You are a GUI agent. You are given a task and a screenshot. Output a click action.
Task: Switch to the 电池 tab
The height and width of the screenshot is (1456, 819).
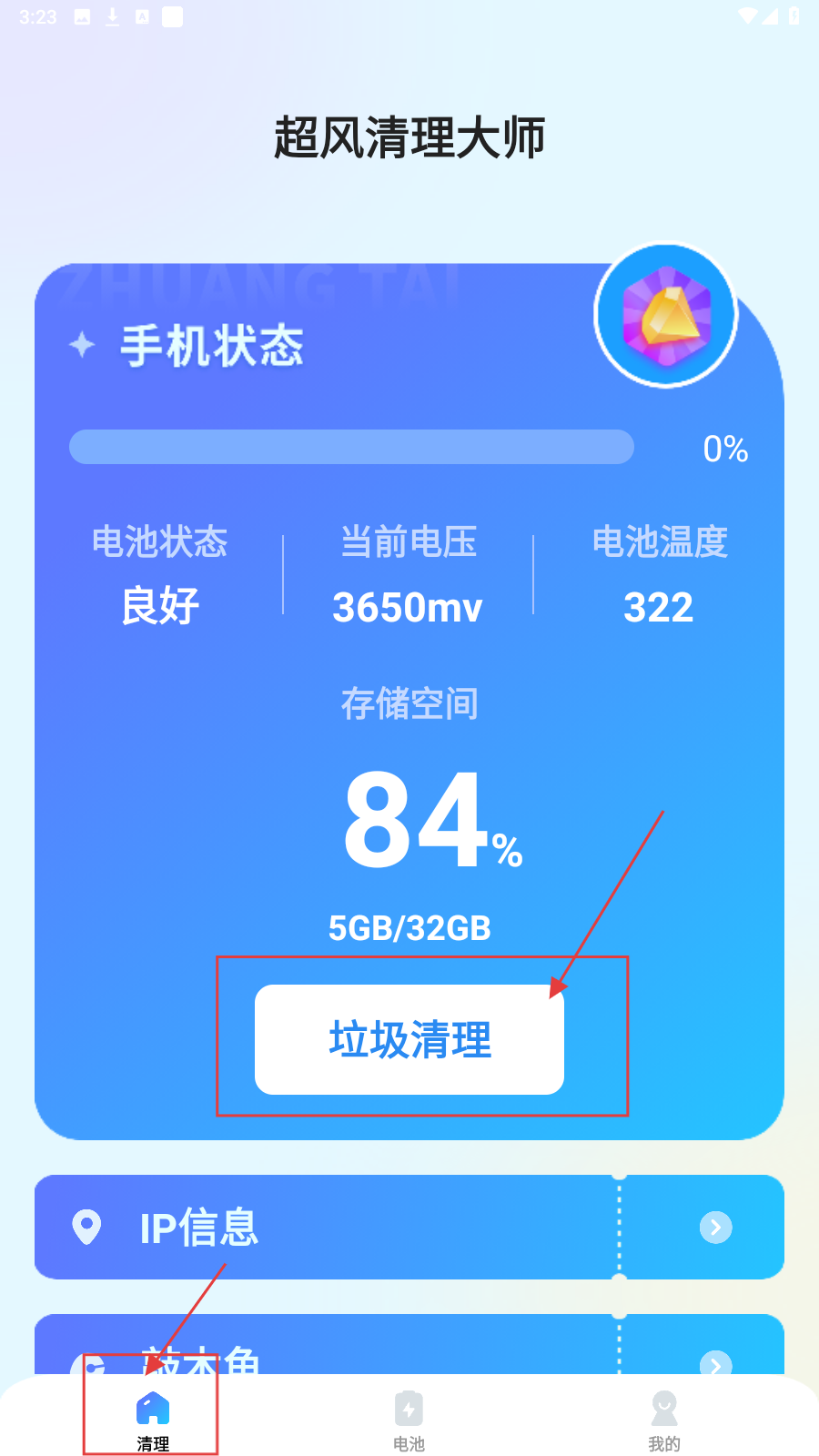point(409,1420)
